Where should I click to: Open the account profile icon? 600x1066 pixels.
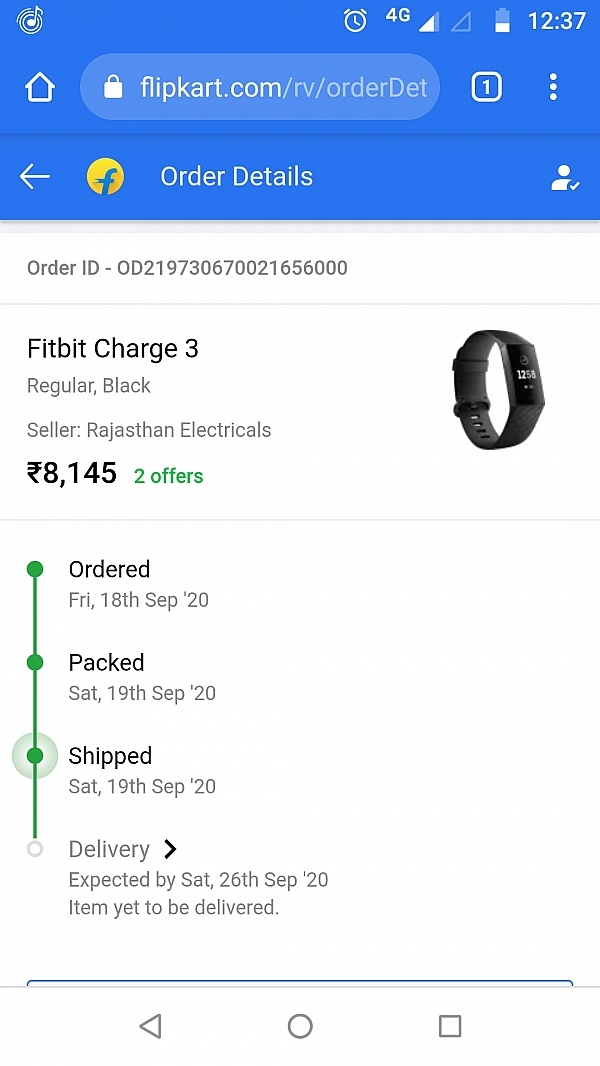(x=565, y=177)
